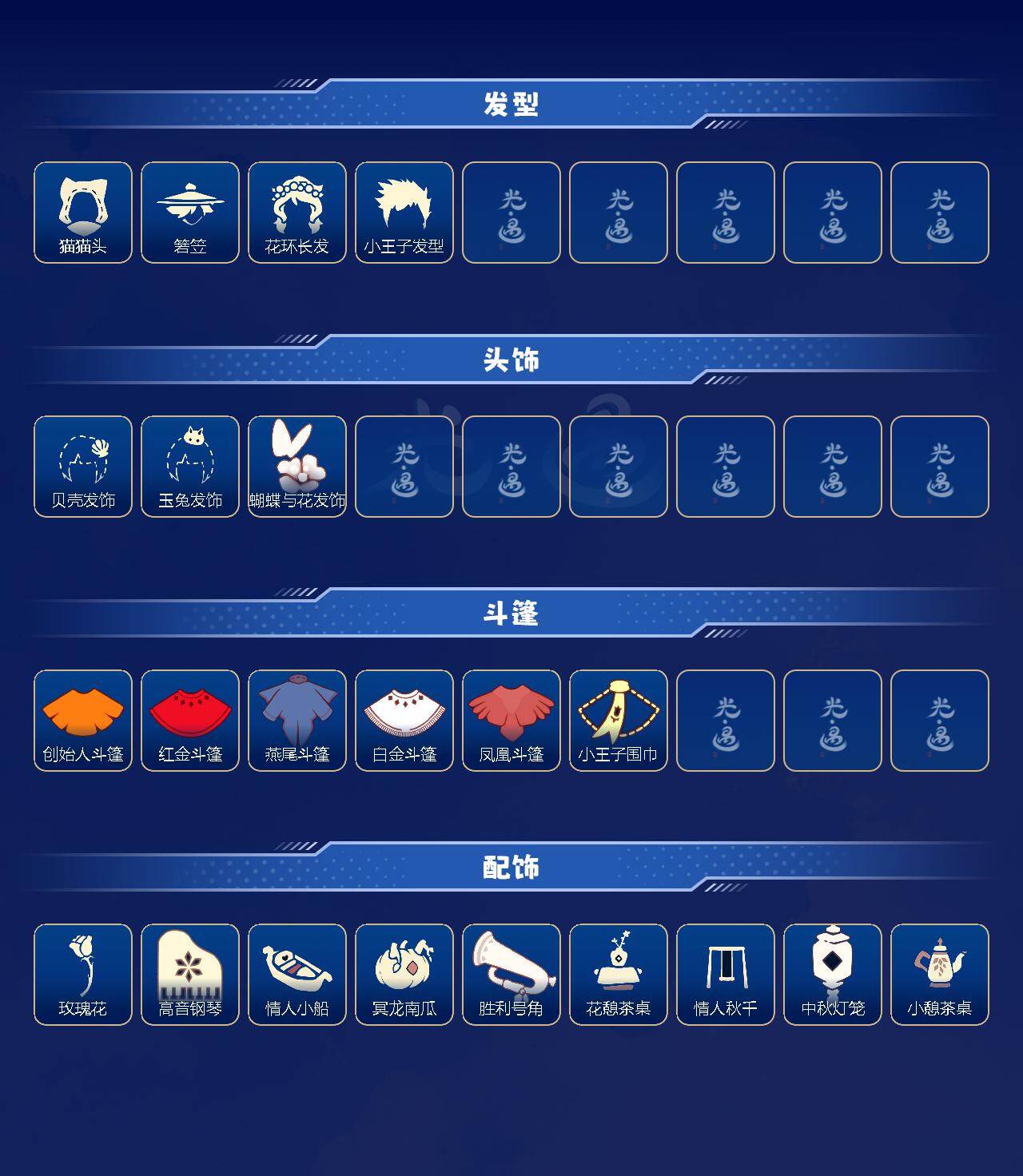Click the 小王子围巾 scarf icon

pos(619,719)
